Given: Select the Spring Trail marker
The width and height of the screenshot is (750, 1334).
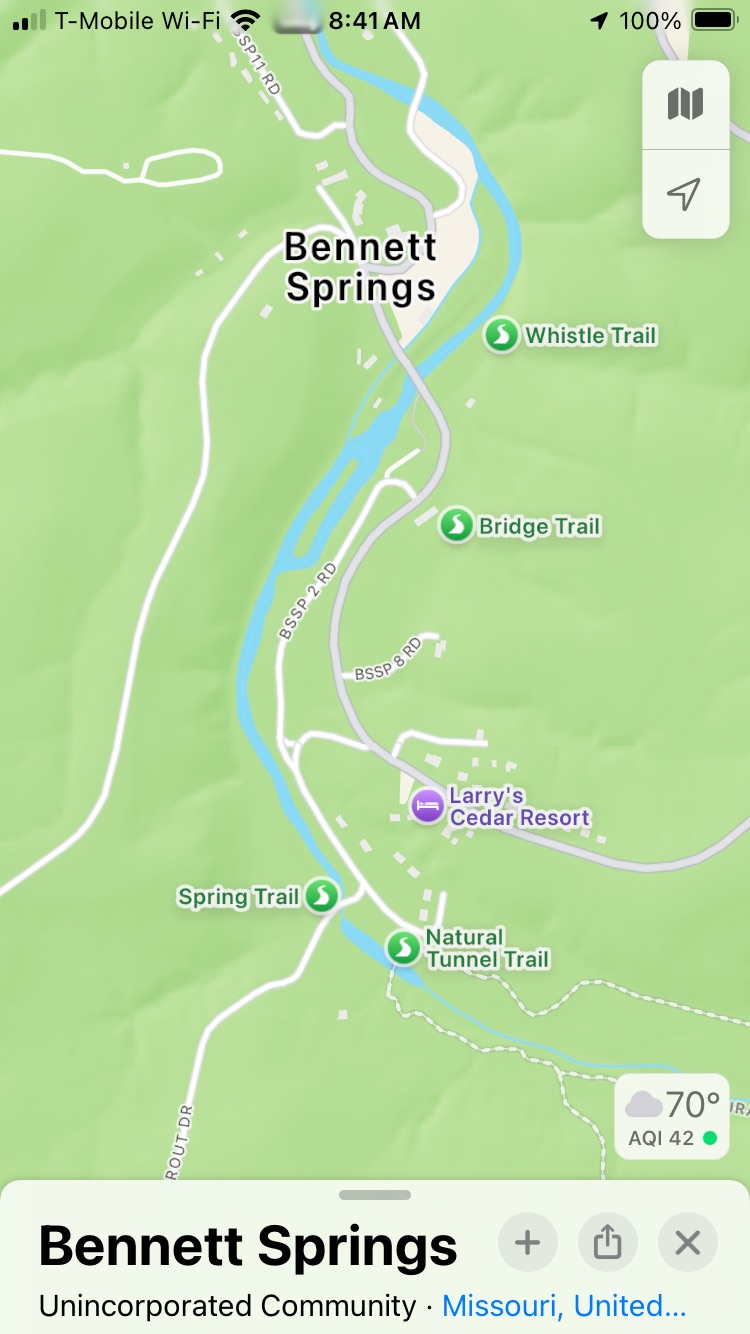Looking at the screenshot, I should [322, 896].
